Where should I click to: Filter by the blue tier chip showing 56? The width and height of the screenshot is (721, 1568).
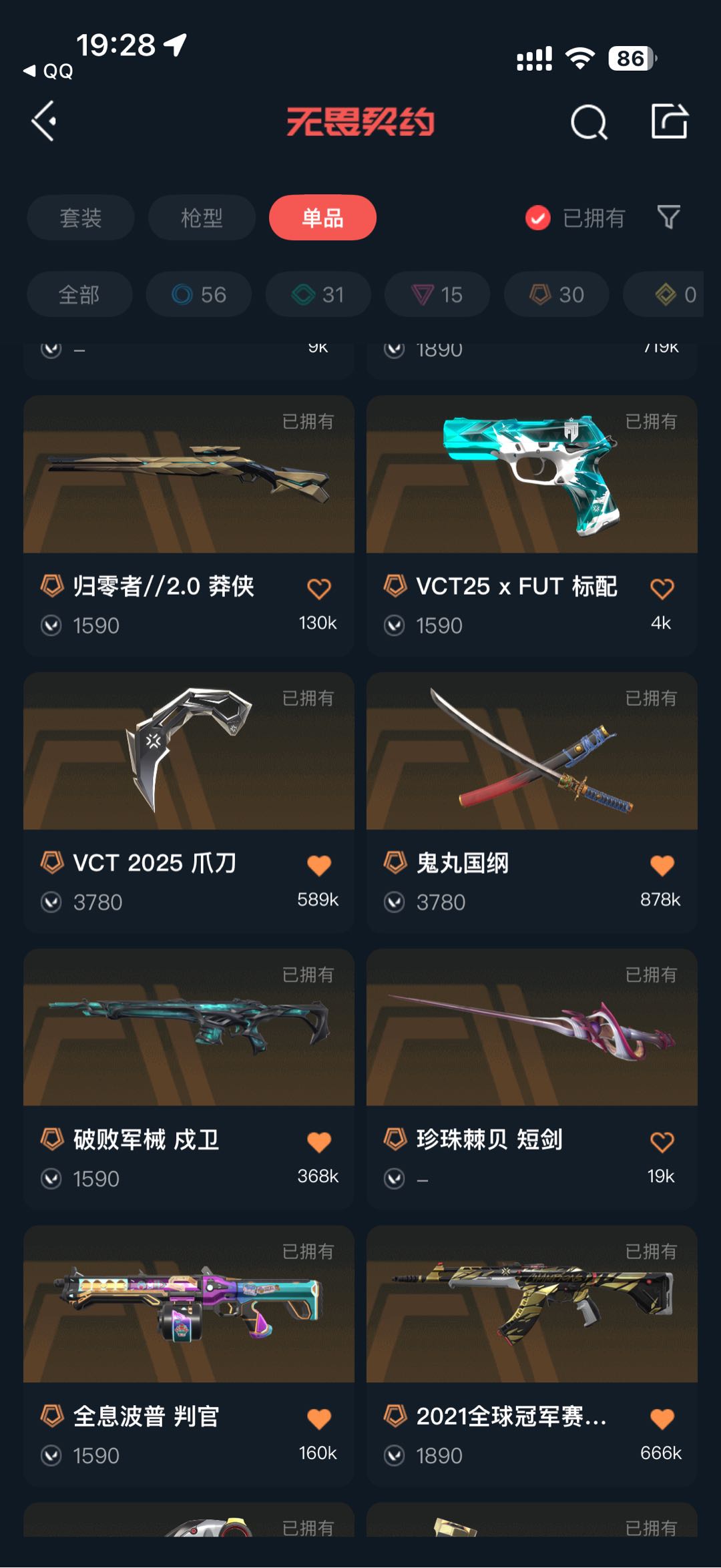199,294
